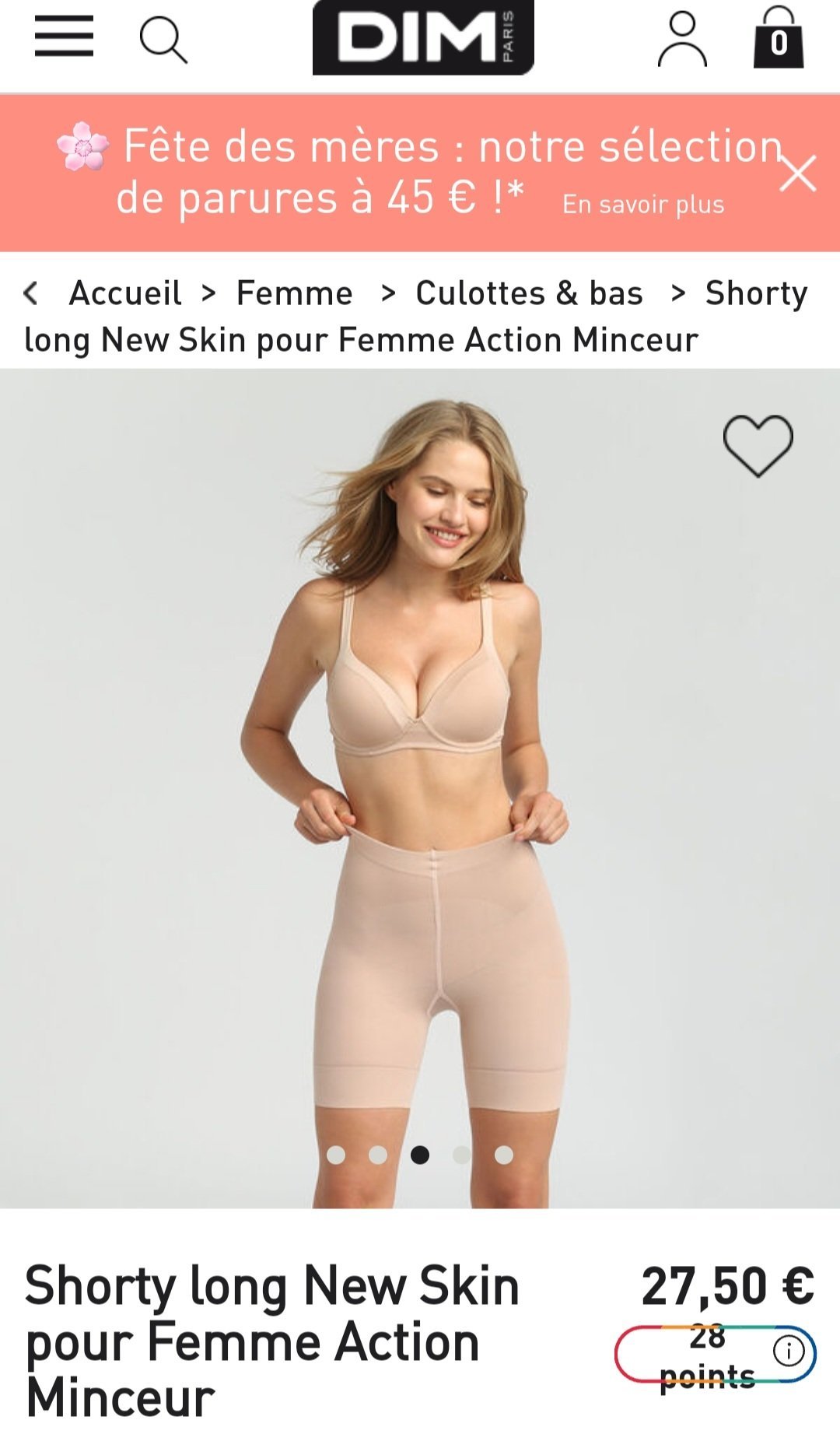Navigate to the Femme breadcrumb
This screenshot has width=840, height=1441.
coord(294,293)
